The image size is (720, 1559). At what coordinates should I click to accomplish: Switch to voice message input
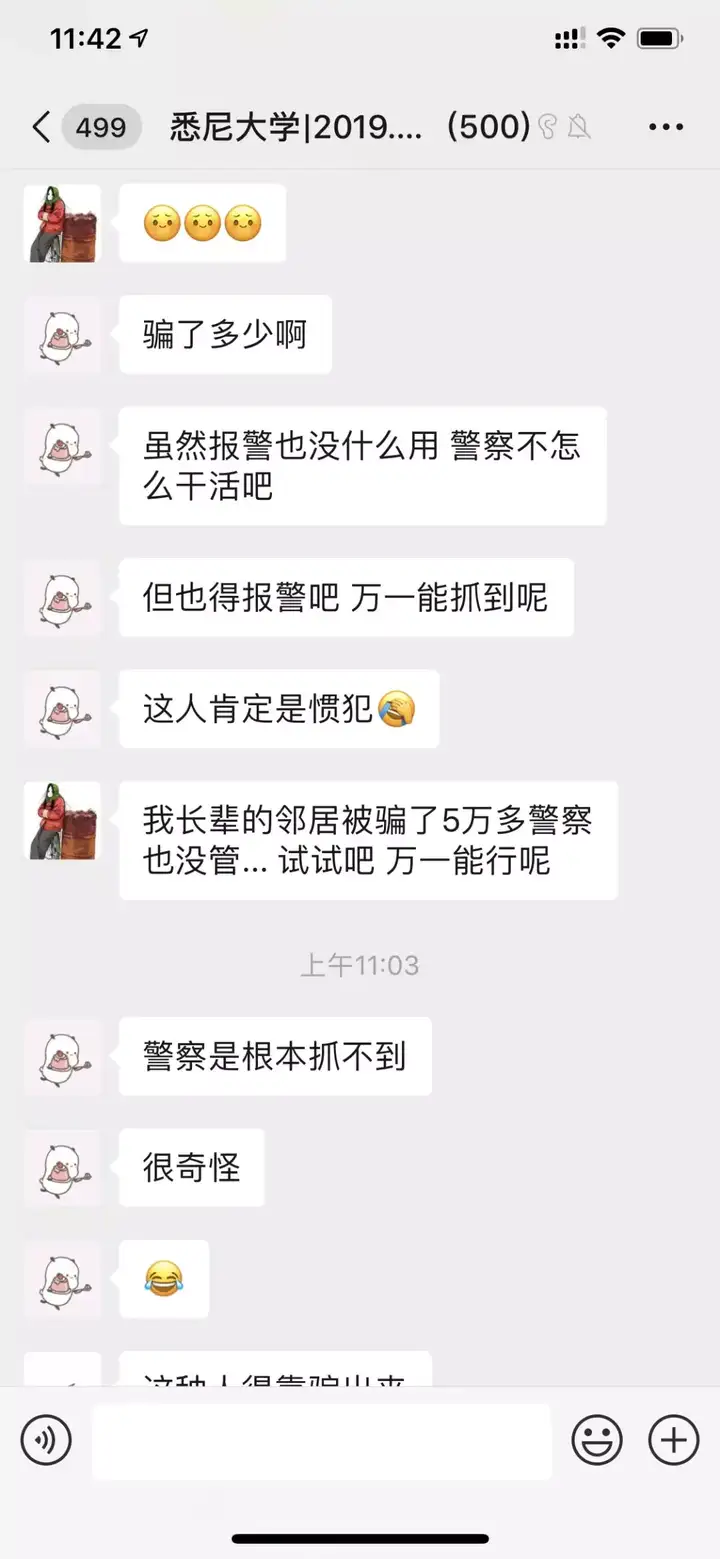coord(46,1441)
